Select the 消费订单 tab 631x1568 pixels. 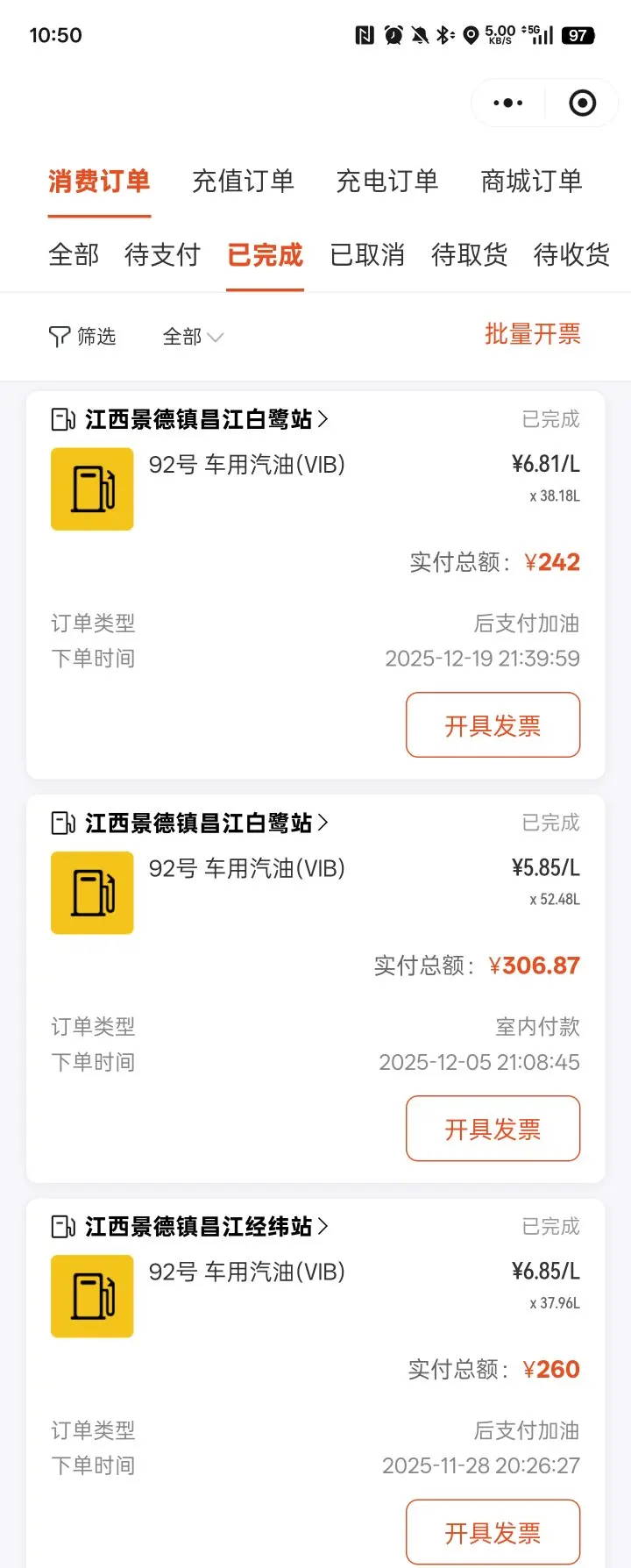[99, 182]
